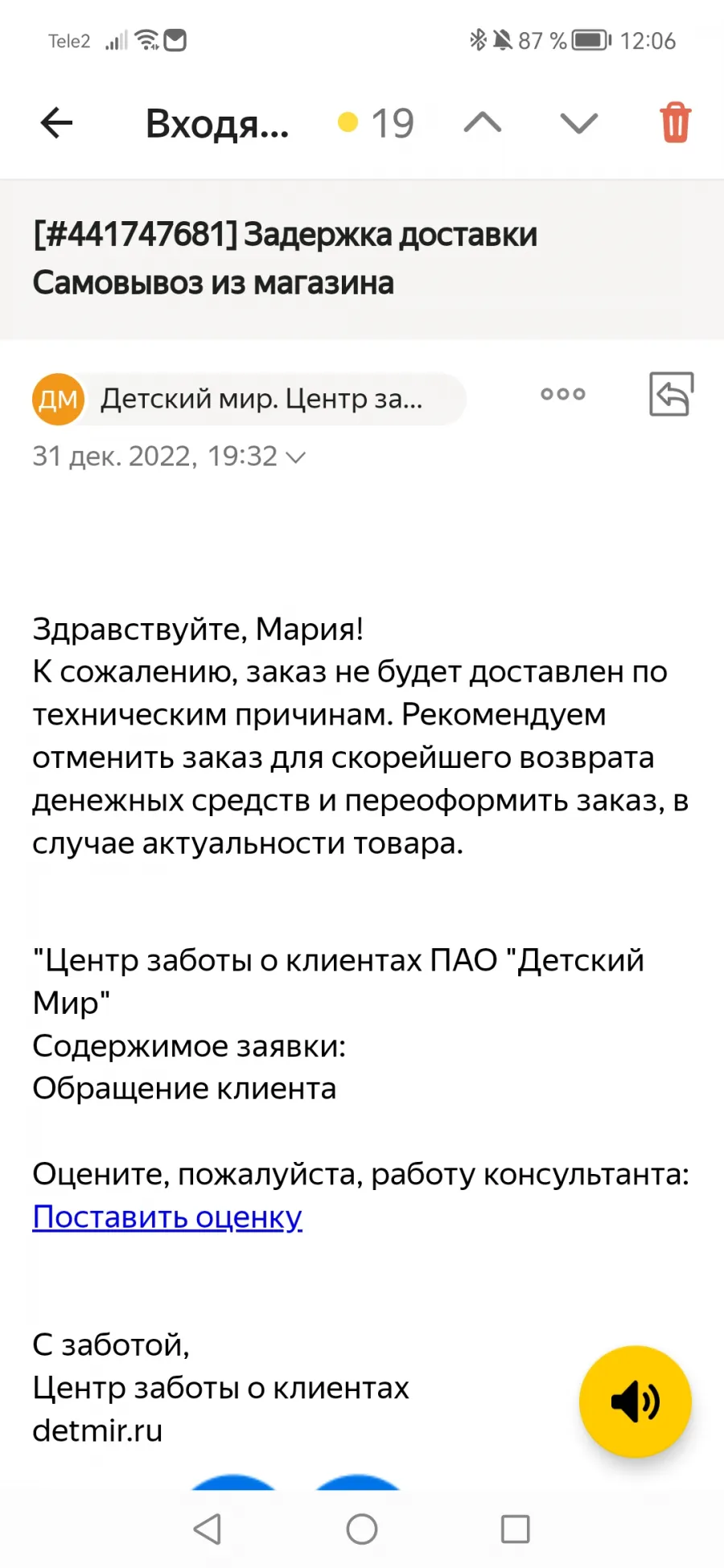Expand message details next to the date
The height and width of the screenshot is (1568, 724).
click(296, 458)
